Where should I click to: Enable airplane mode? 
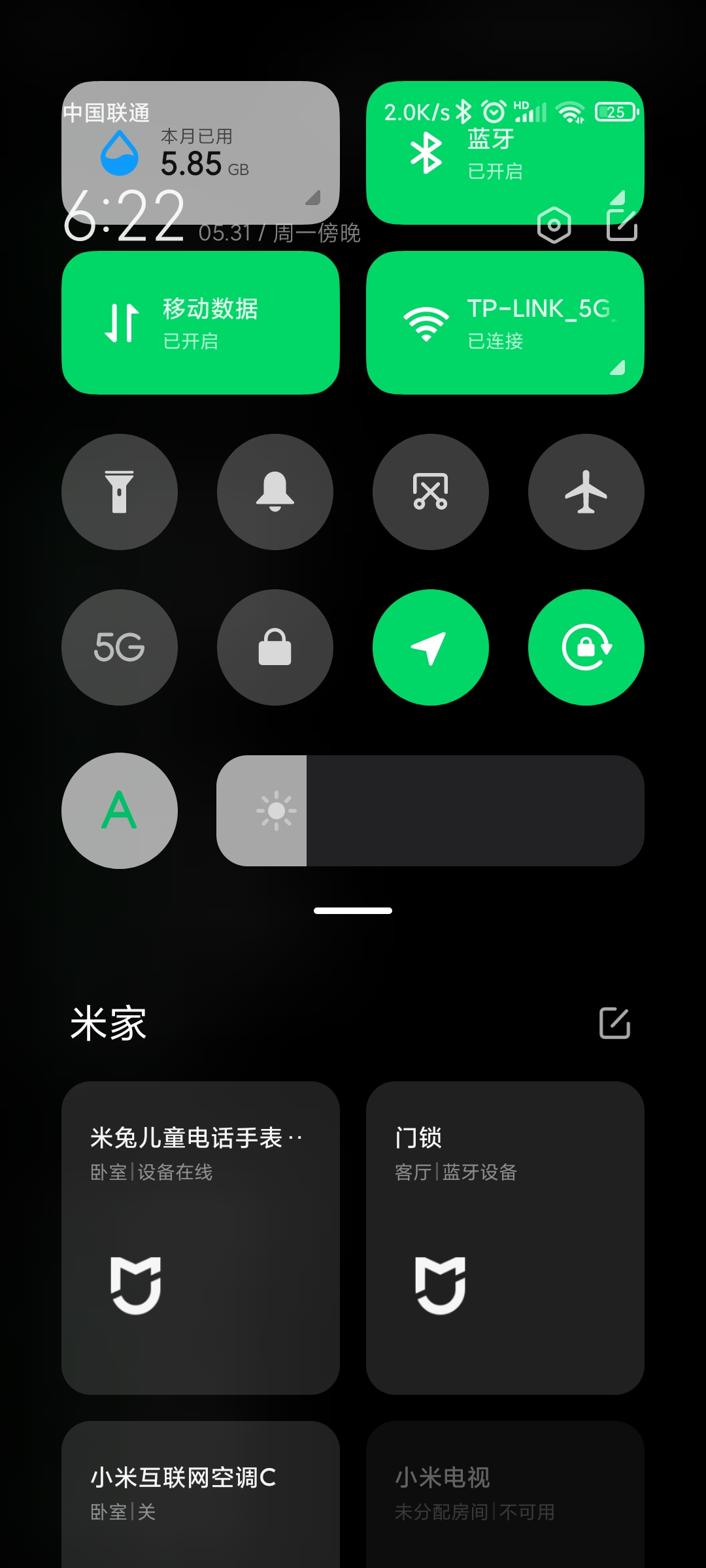point(586,492)
